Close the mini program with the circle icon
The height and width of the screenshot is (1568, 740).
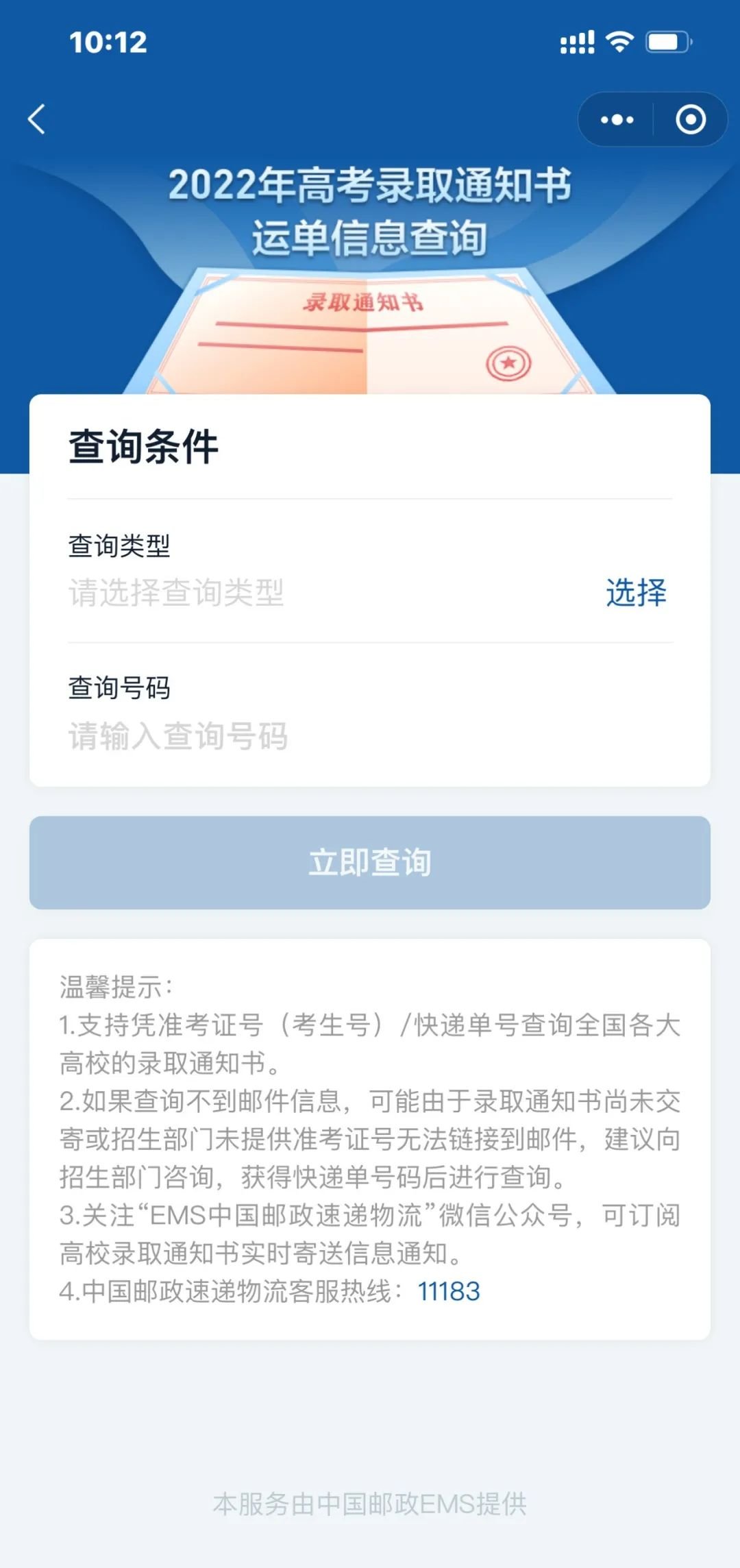click(x=690, y=120)
